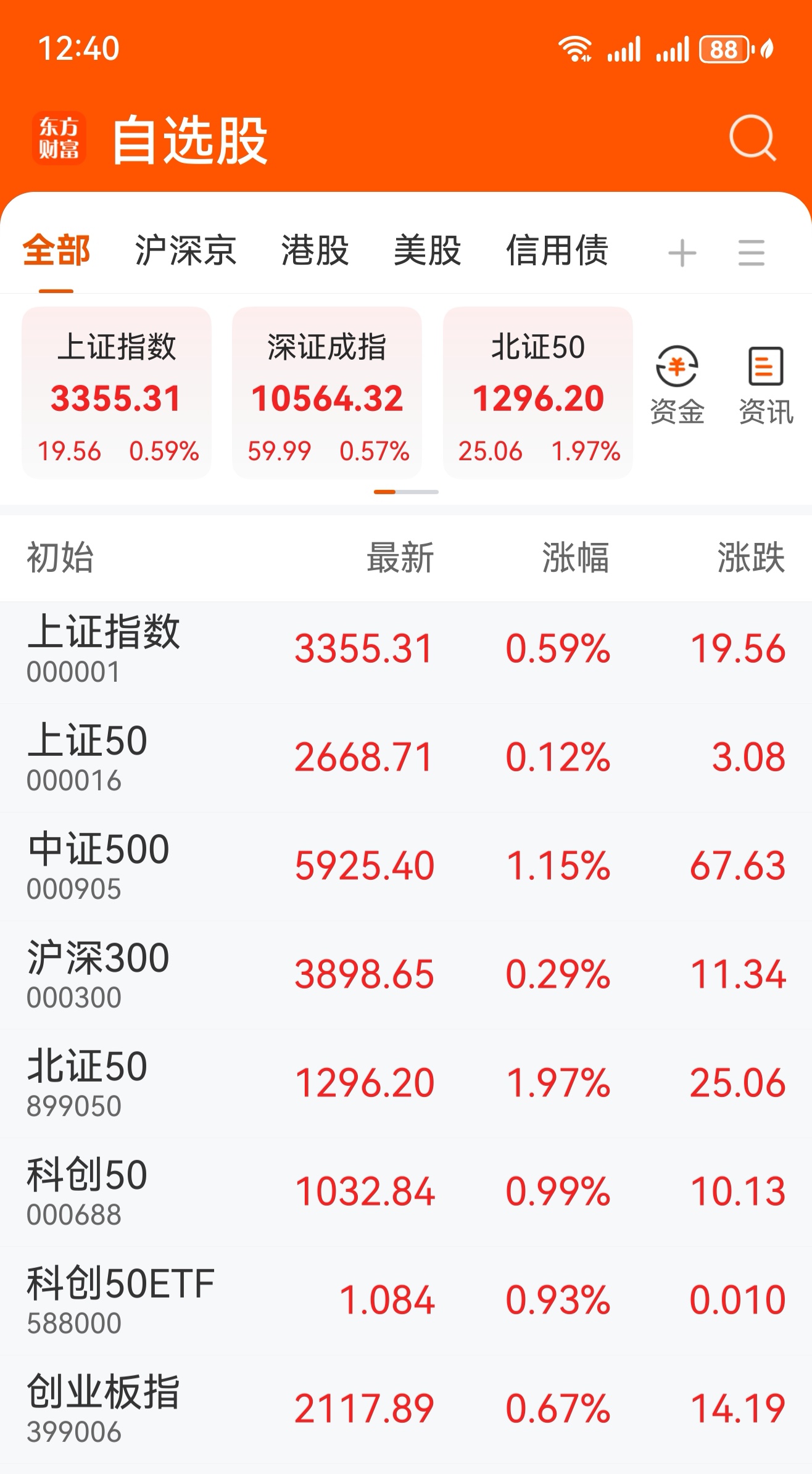The height and width of the screenshot is (1474, 812).
Task: Add a new watchlist group with plus
Action: click(x=682, y=253)
